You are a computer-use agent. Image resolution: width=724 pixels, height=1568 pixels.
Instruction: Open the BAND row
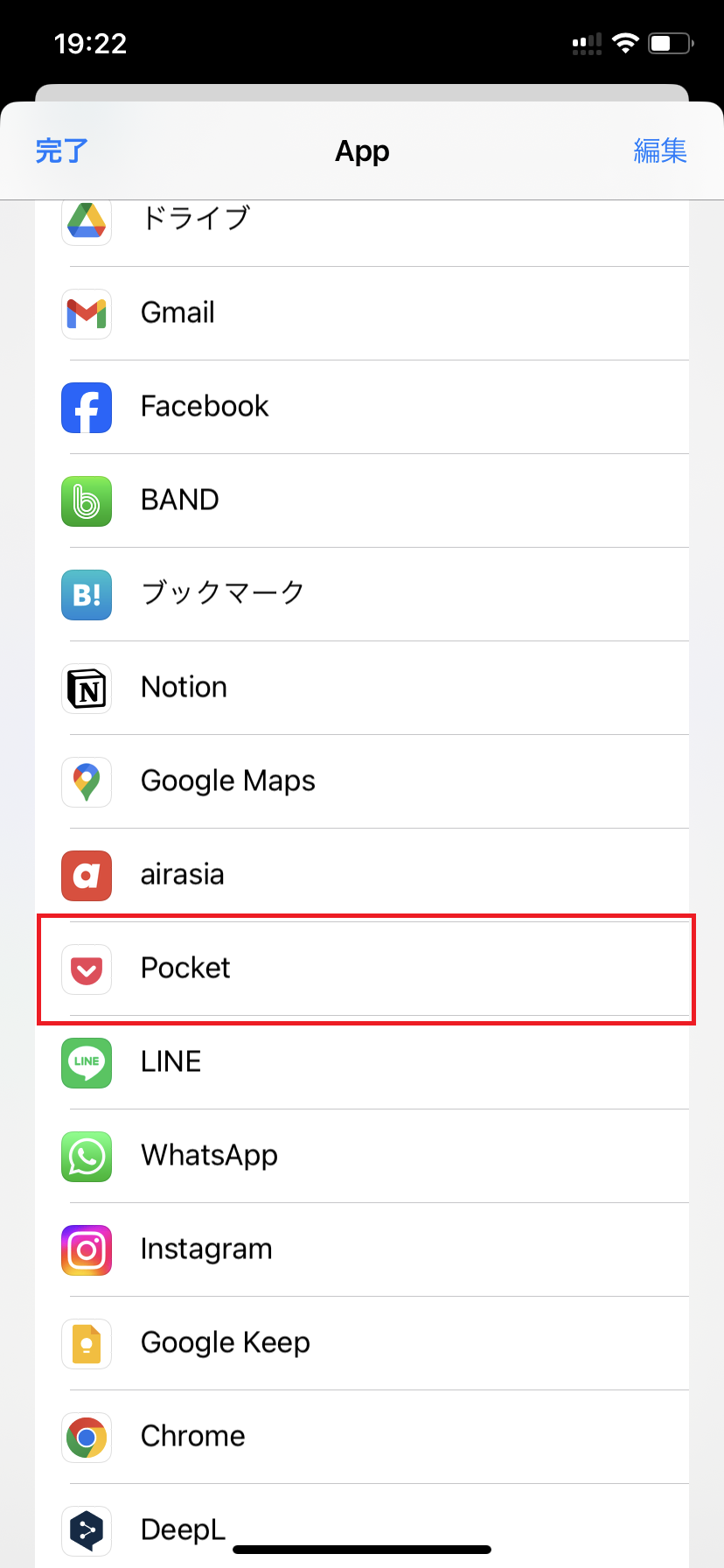click(x=362, y=500)
